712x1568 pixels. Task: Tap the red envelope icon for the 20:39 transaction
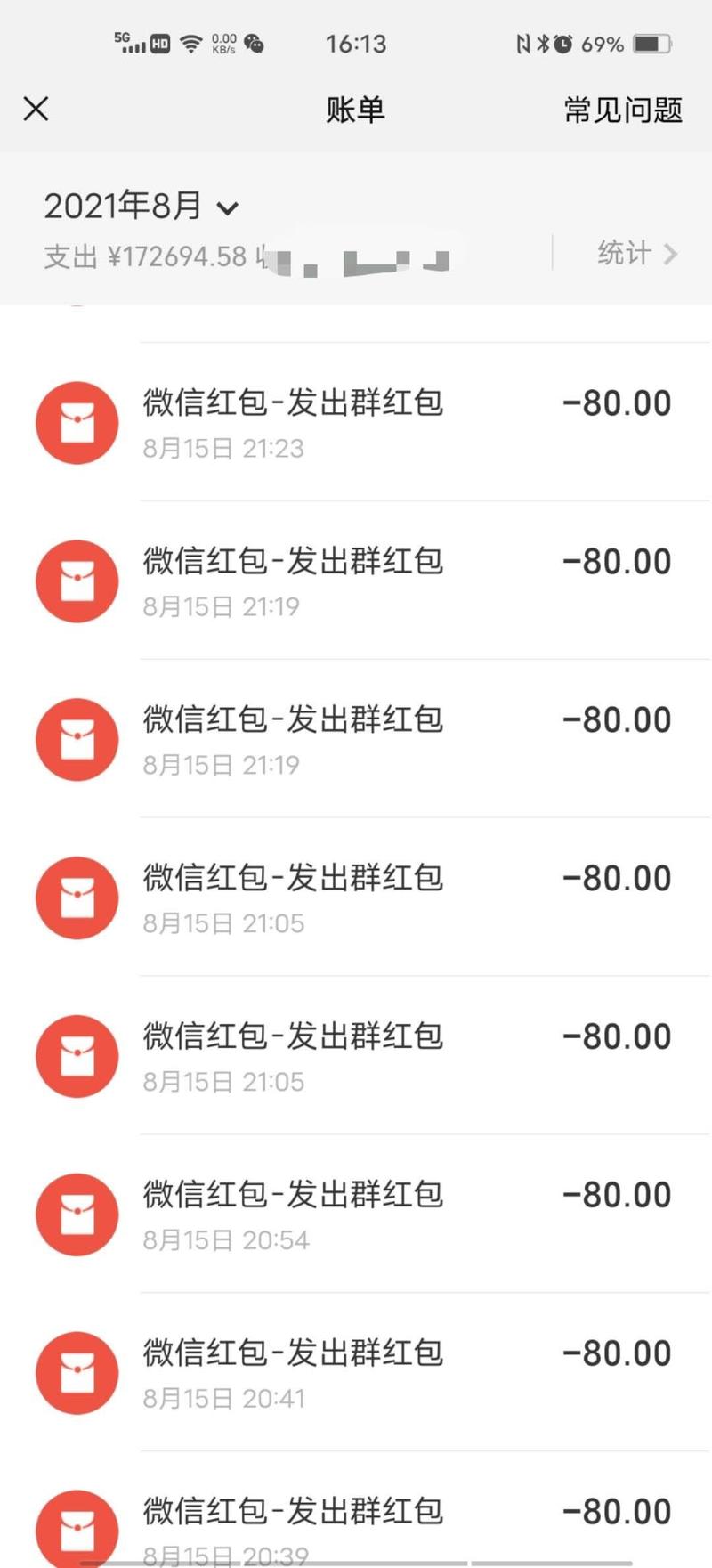point(77,1527)
